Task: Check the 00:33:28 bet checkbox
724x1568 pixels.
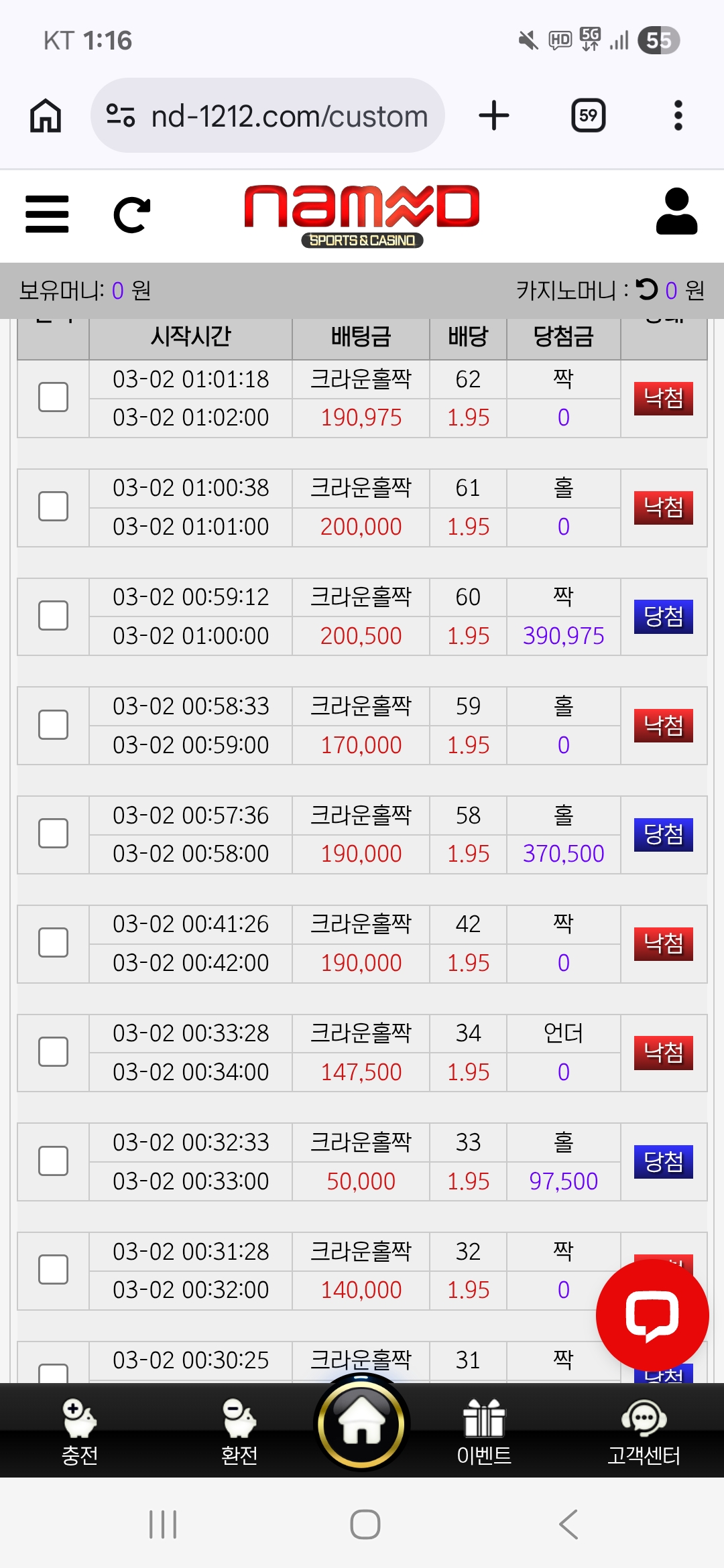Action: tap(54, 1052)
